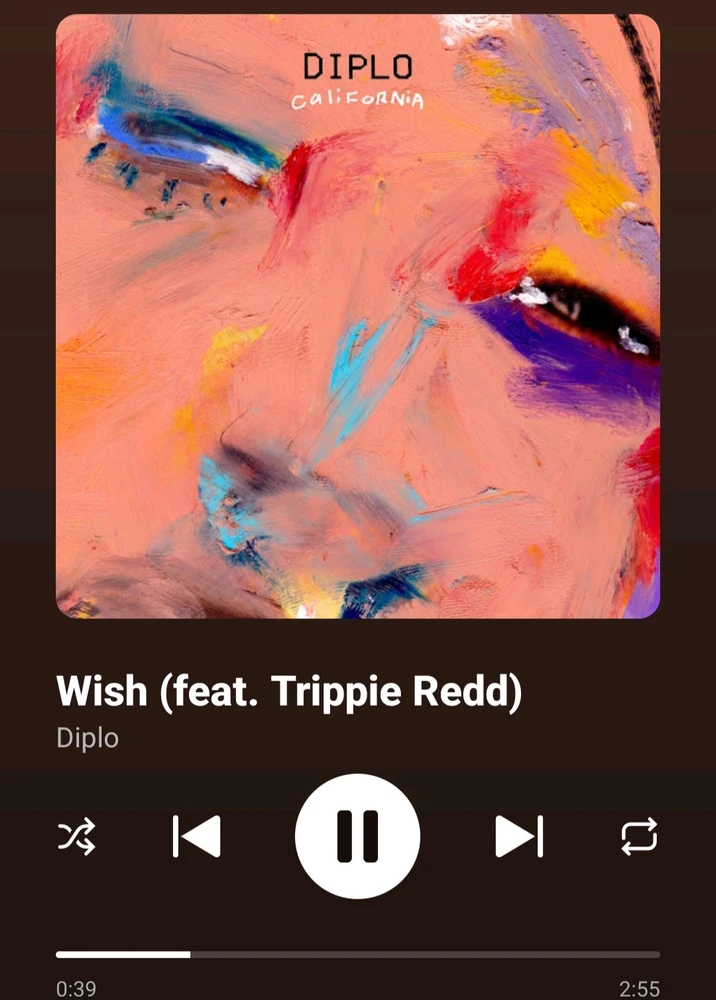Toggle repeat mode
This screenshot has width=716, height=1000.
pos(639,836)
